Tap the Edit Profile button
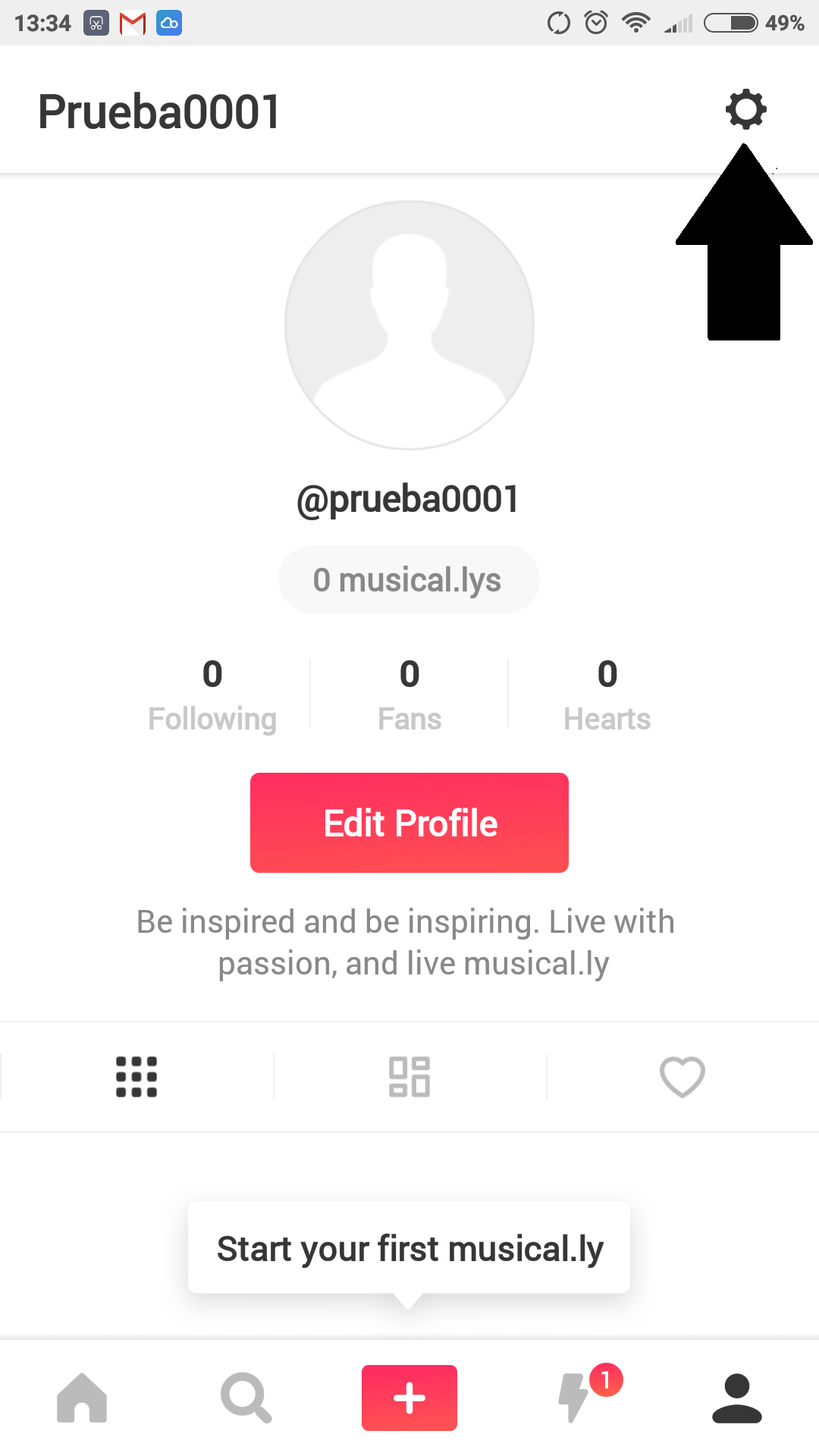The image size is (819, 1456). click(409, 823)
